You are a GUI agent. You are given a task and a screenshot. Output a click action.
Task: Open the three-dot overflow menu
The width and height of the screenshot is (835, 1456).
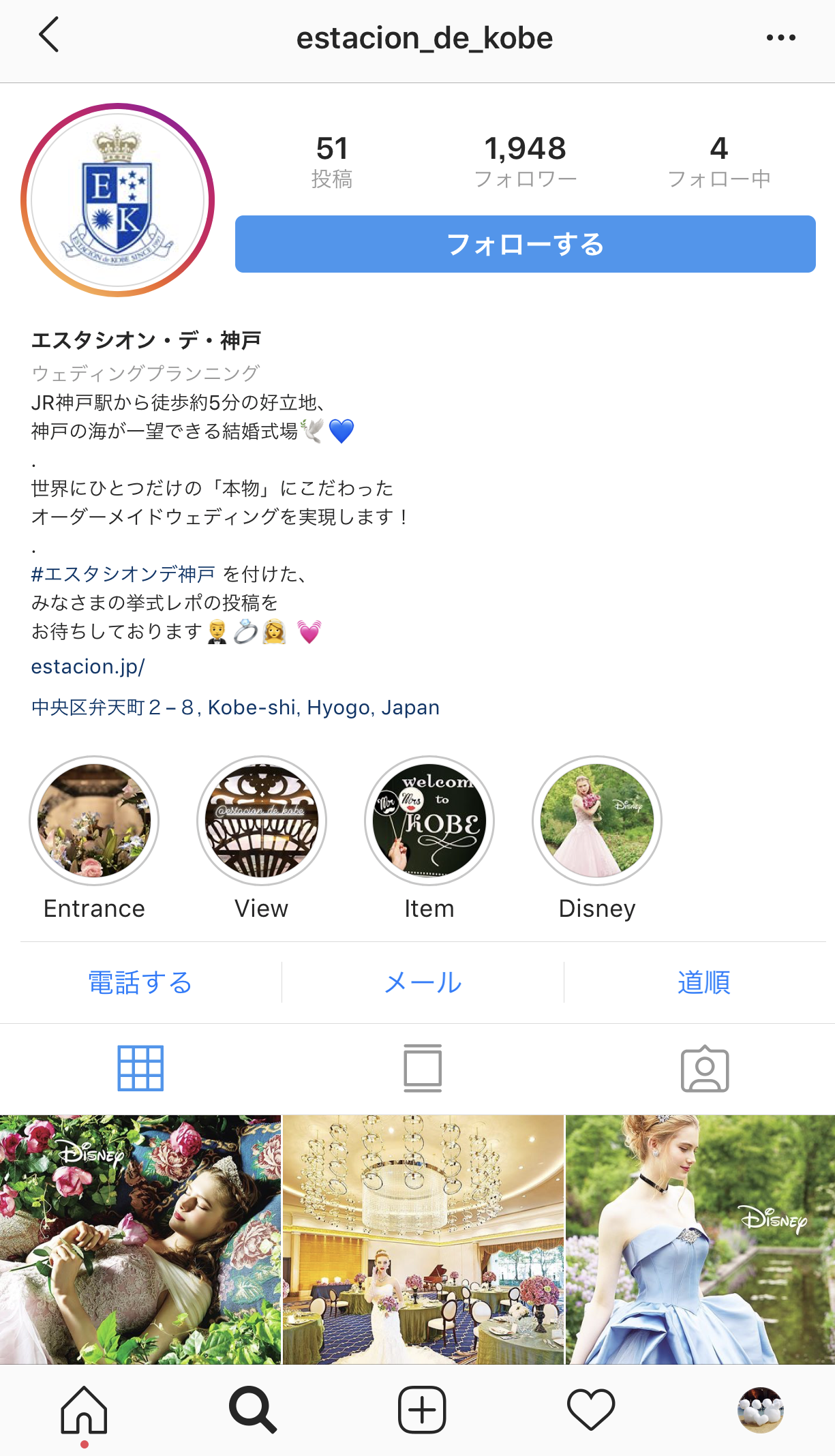(780, 37)
